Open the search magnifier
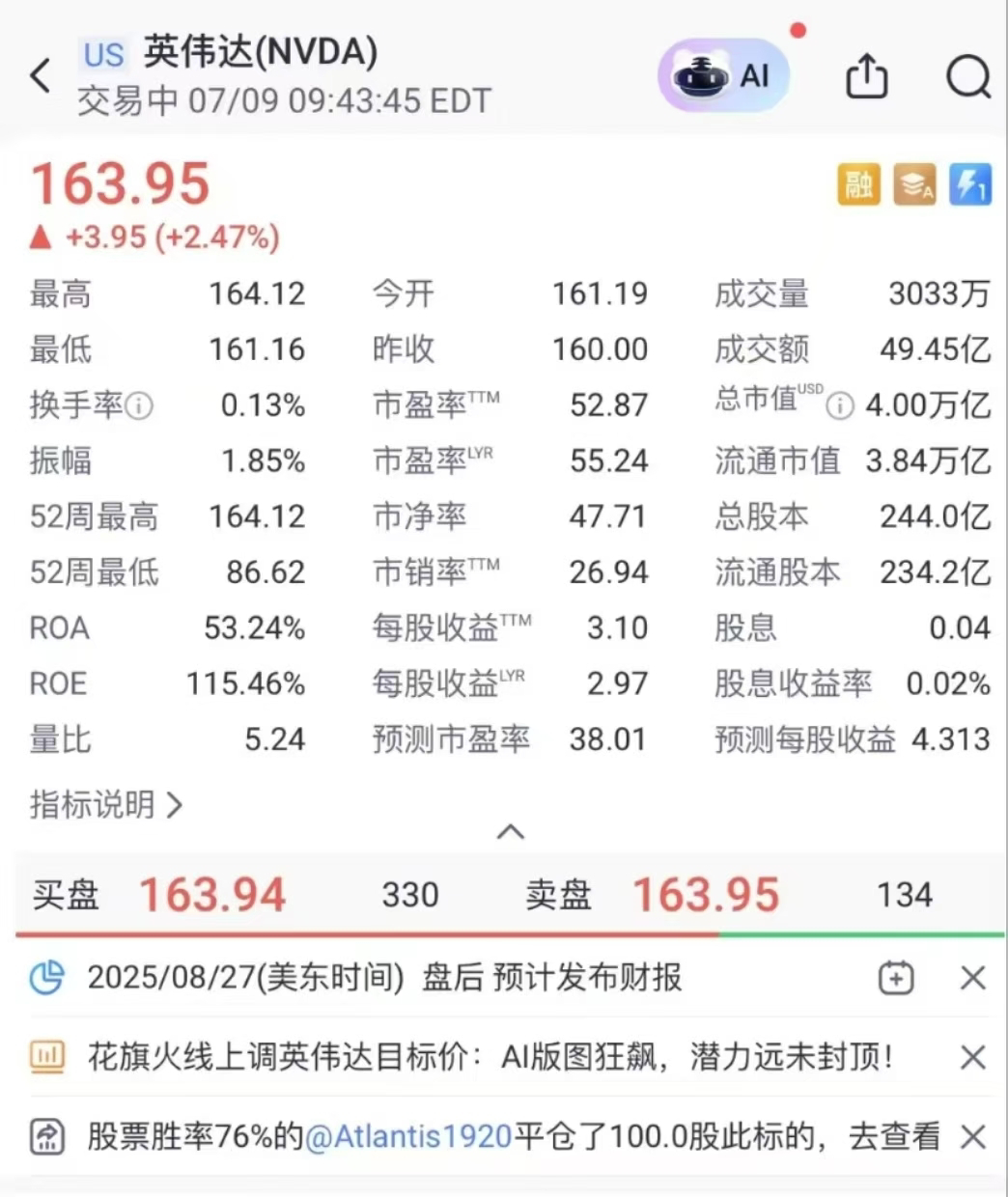Image resolution: width=1008 pixels, height=1197 pixels. pos(968,75)
